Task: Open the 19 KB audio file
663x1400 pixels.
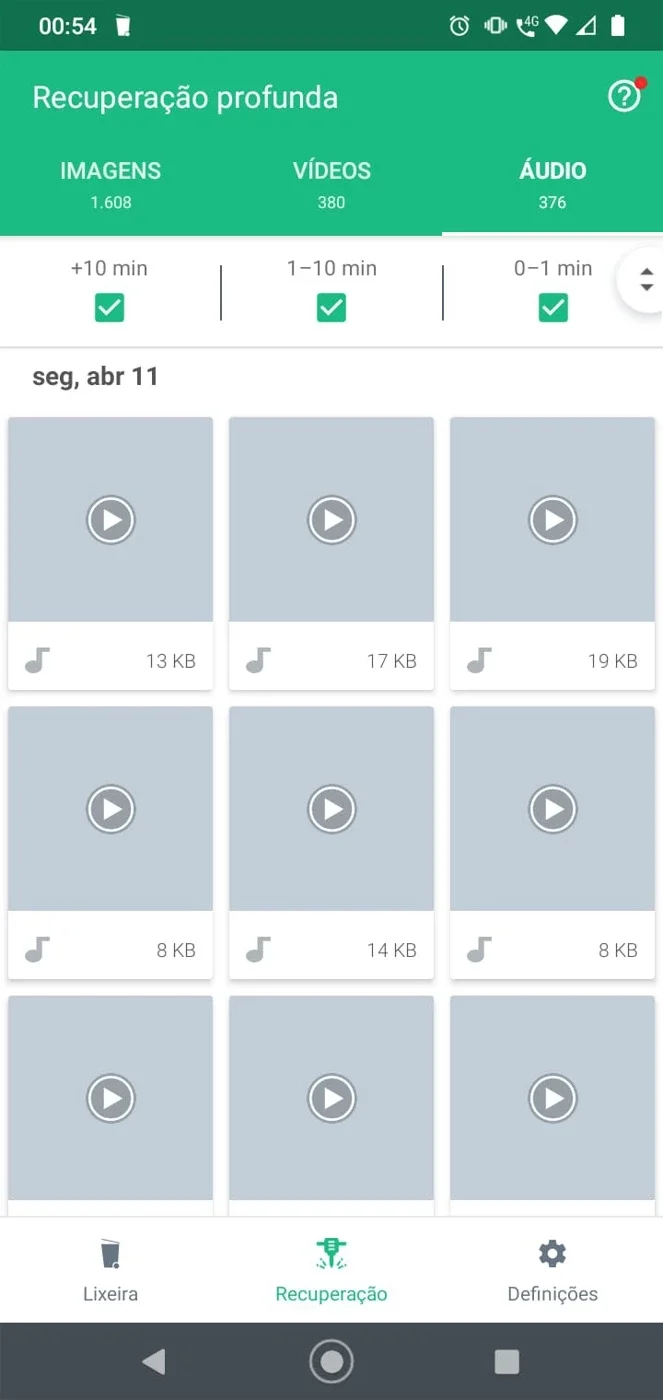Action: (x=552, y=553)
